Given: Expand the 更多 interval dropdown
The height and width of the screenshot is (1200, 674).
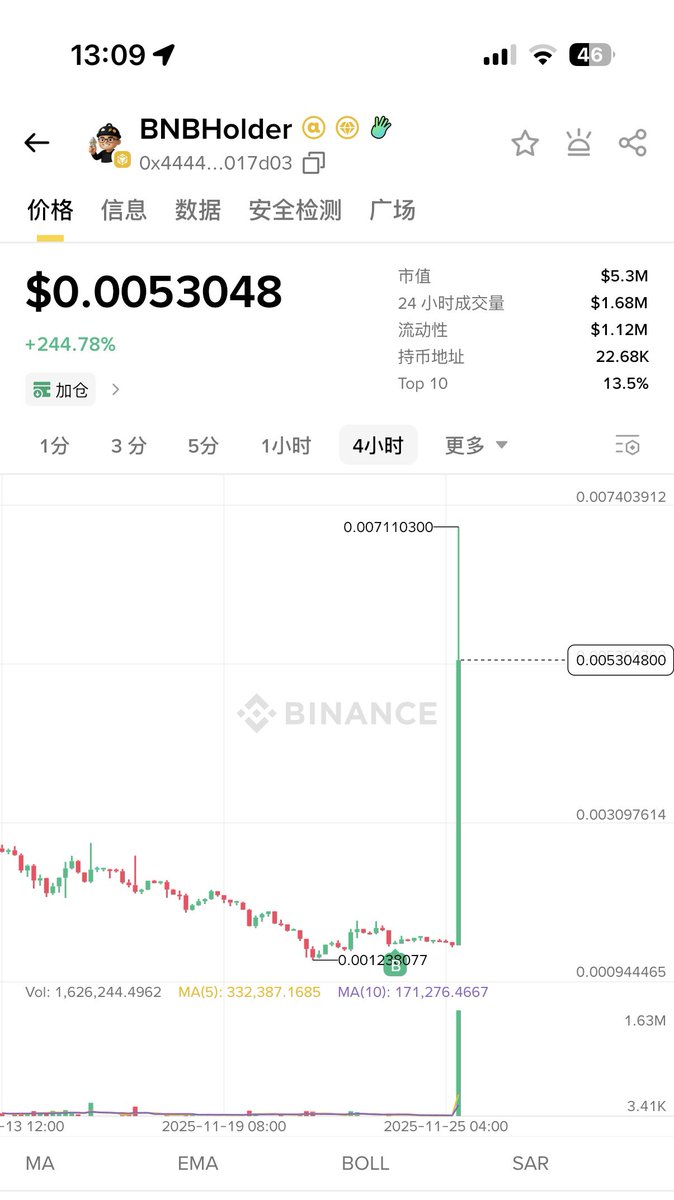Looking at the screenshot, I should pyautogui.click(x=476, y=446).
